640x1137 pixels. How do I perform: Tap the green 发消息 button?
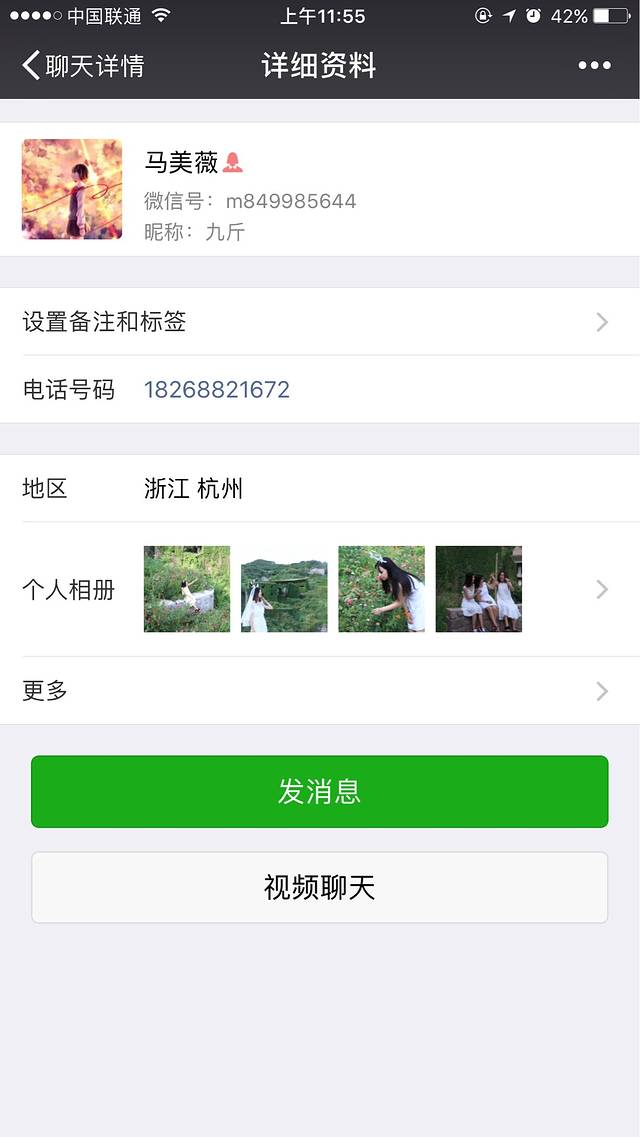(x=319, y=792)
